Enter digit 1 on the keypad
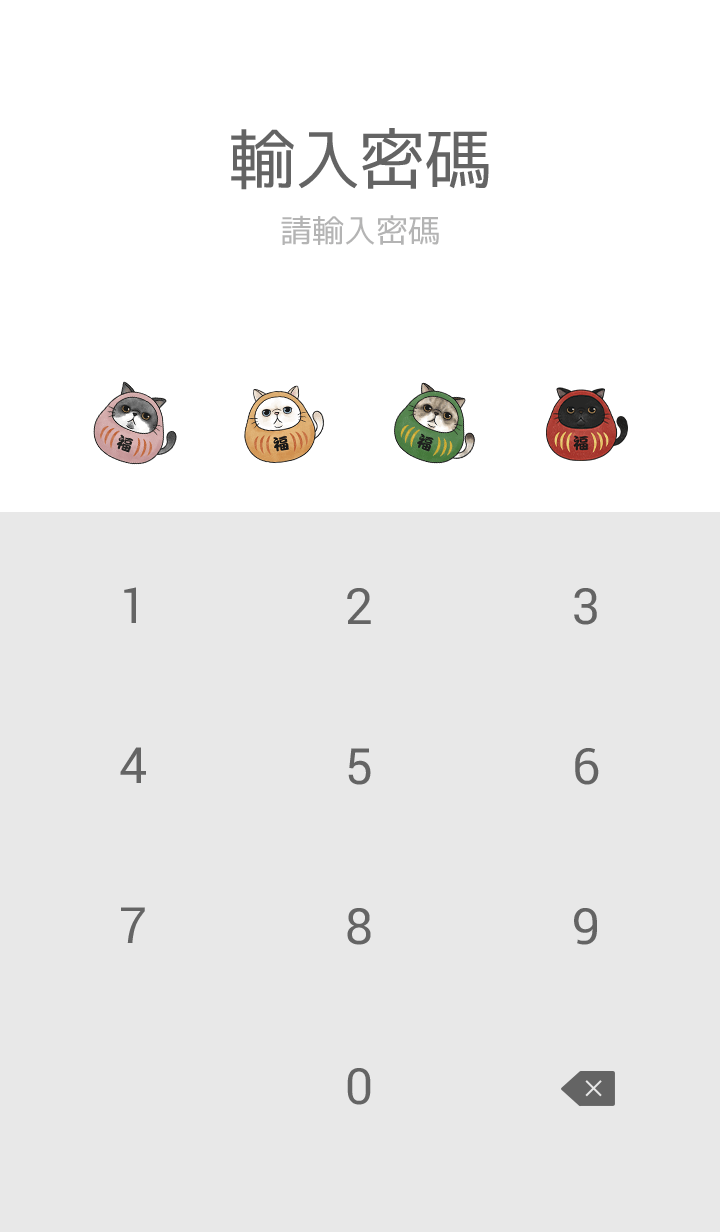The height and width of the screenshot is (1232, 720). tap(132, 607)
